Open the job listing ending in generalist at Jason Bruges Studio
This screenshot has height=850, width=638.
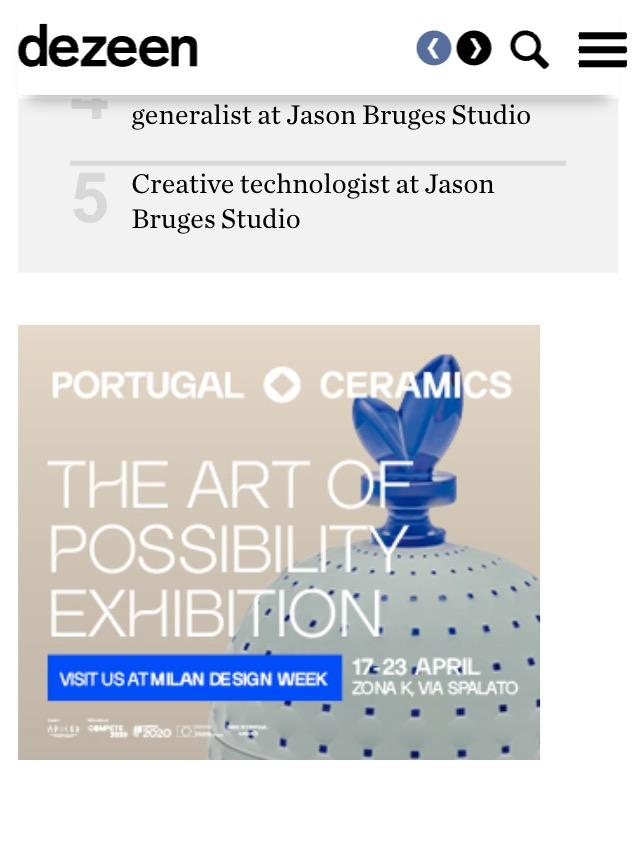(x=331, y=115)
